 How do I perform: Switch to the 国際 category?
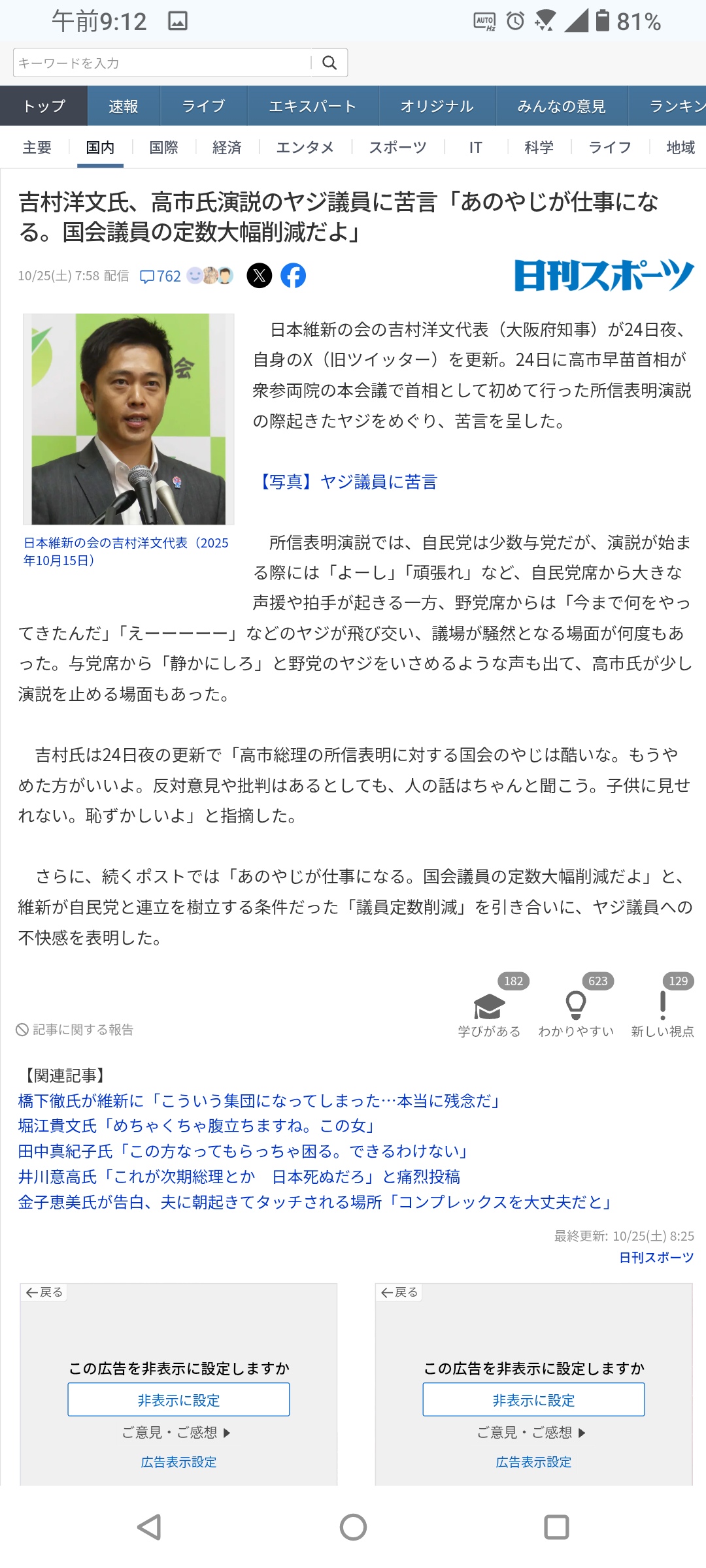tap(163, 148)
